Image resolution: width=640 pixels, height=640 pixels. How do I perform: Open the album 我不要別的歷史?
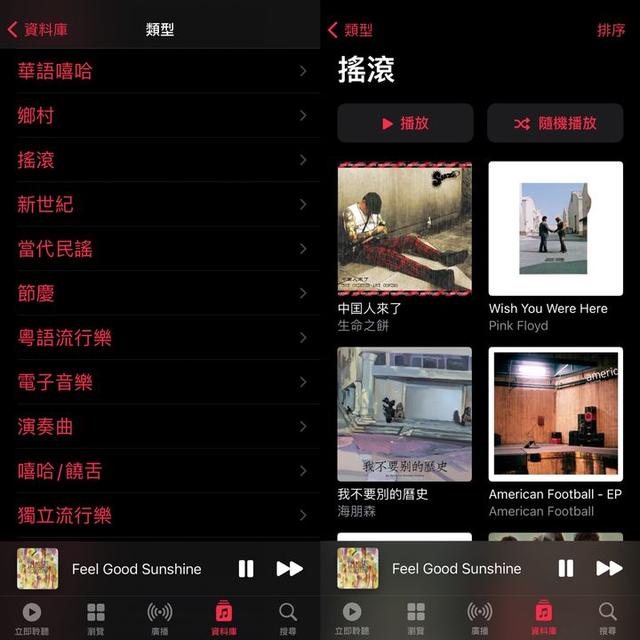(x=404, y=414)
